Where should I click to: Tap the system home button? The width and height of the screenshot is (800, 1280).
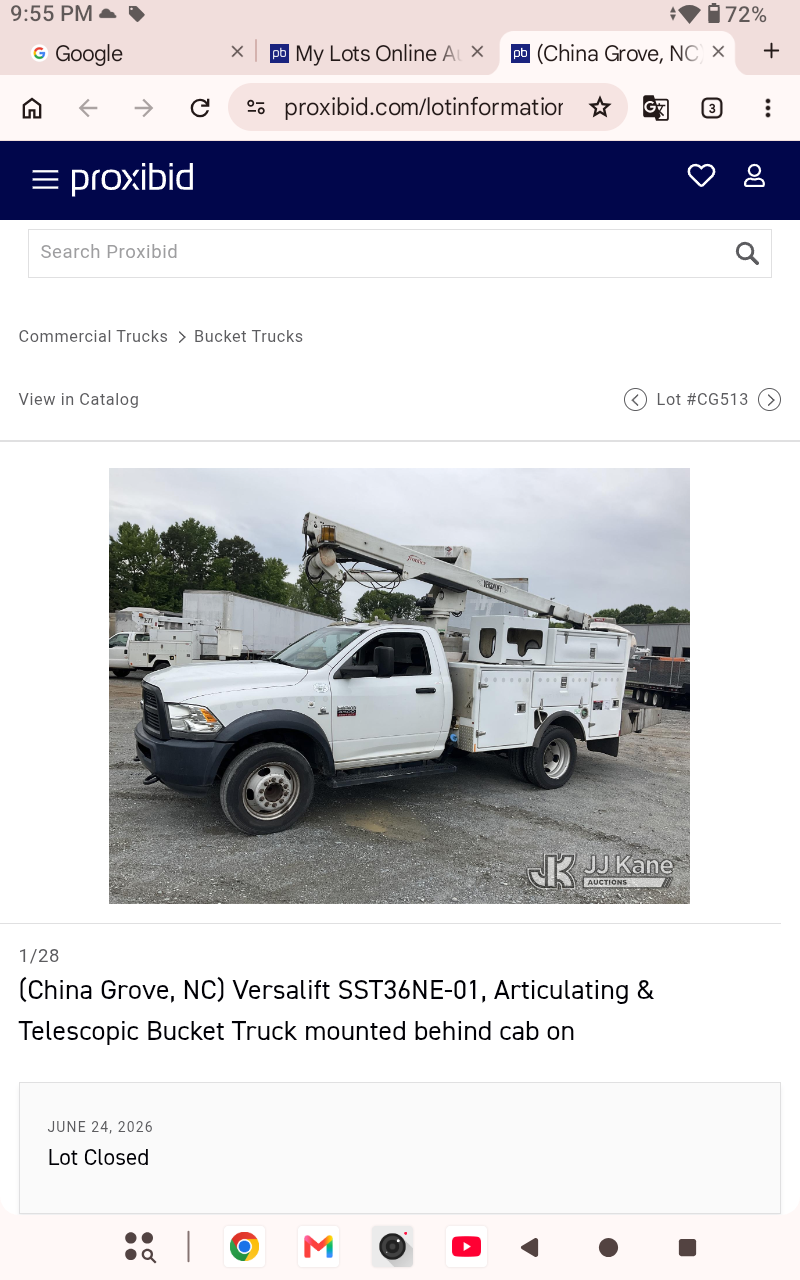(x=608, y=1247)
